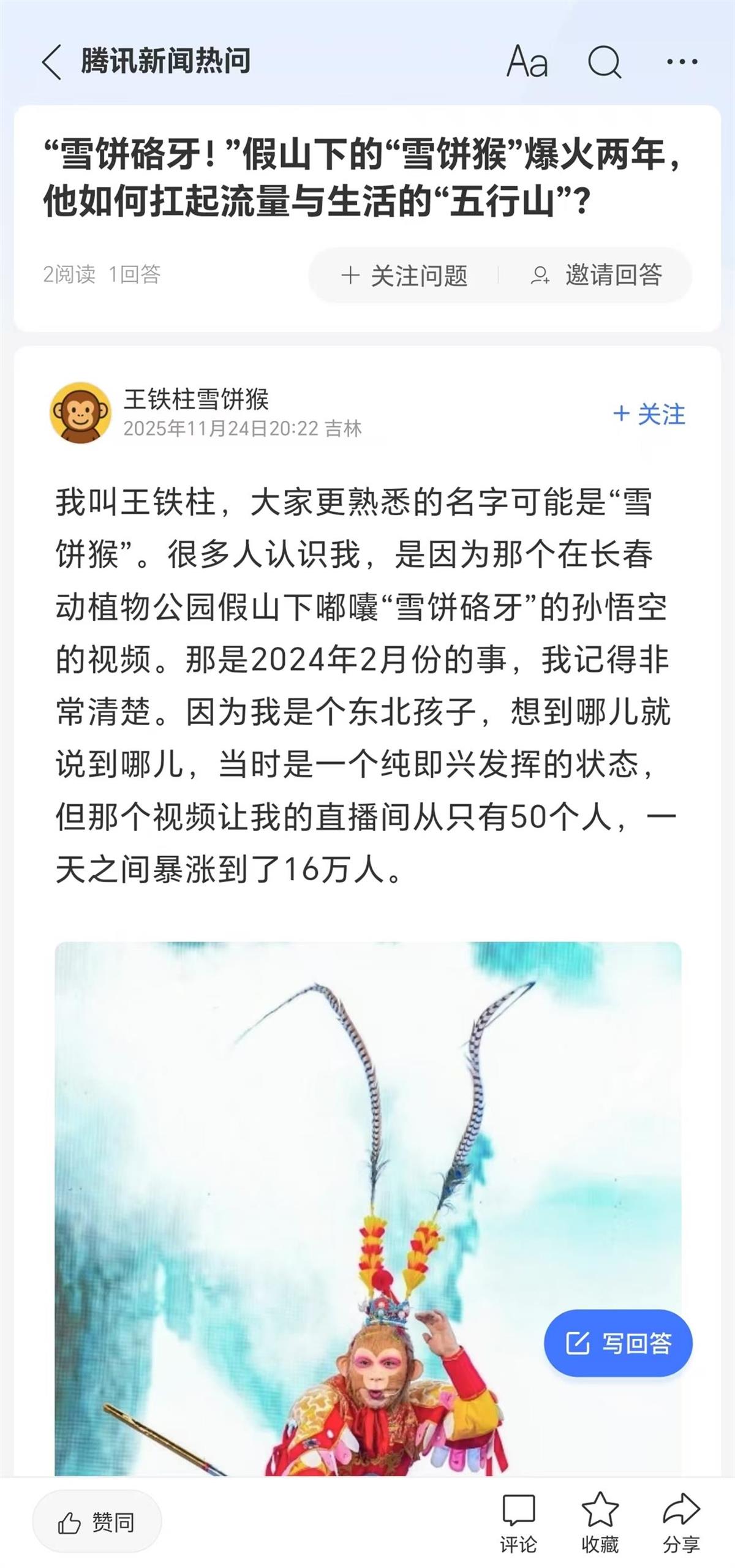Go back using the top-left arrow

pyautogui.click(x=52, y=62)
